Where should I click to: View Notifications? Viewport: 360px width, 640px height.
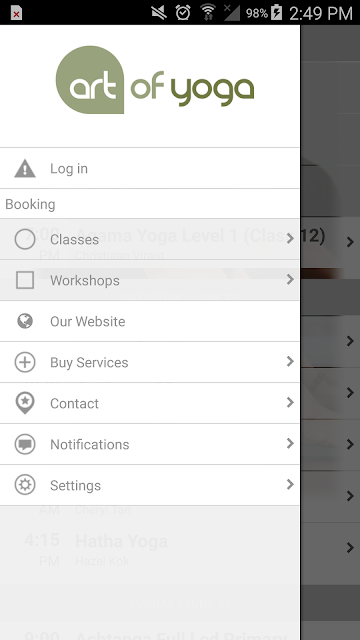click(x=150, y=444)
